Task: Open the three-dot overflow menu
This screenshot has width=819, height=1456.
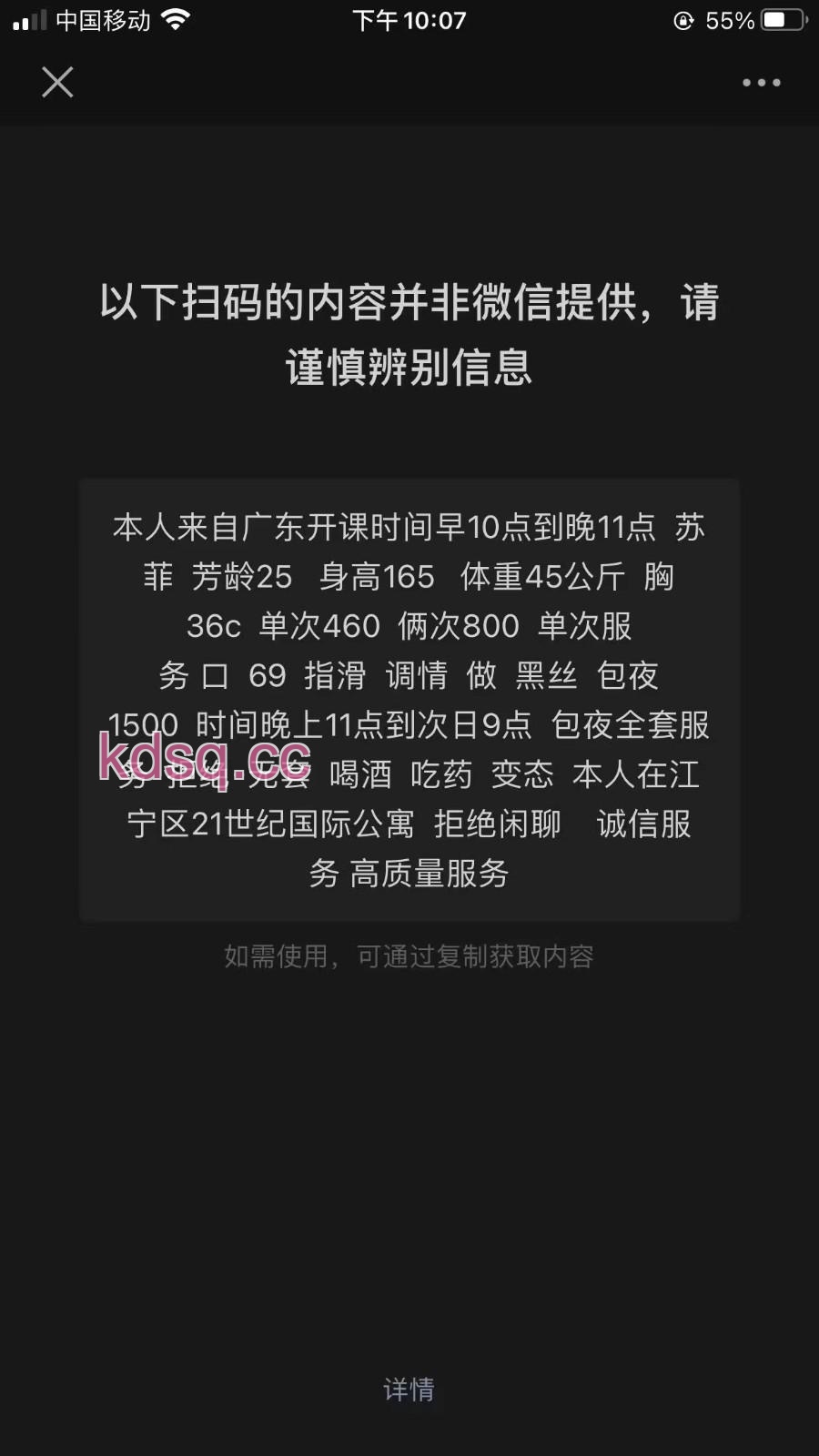Action: [x=761, y=83]
